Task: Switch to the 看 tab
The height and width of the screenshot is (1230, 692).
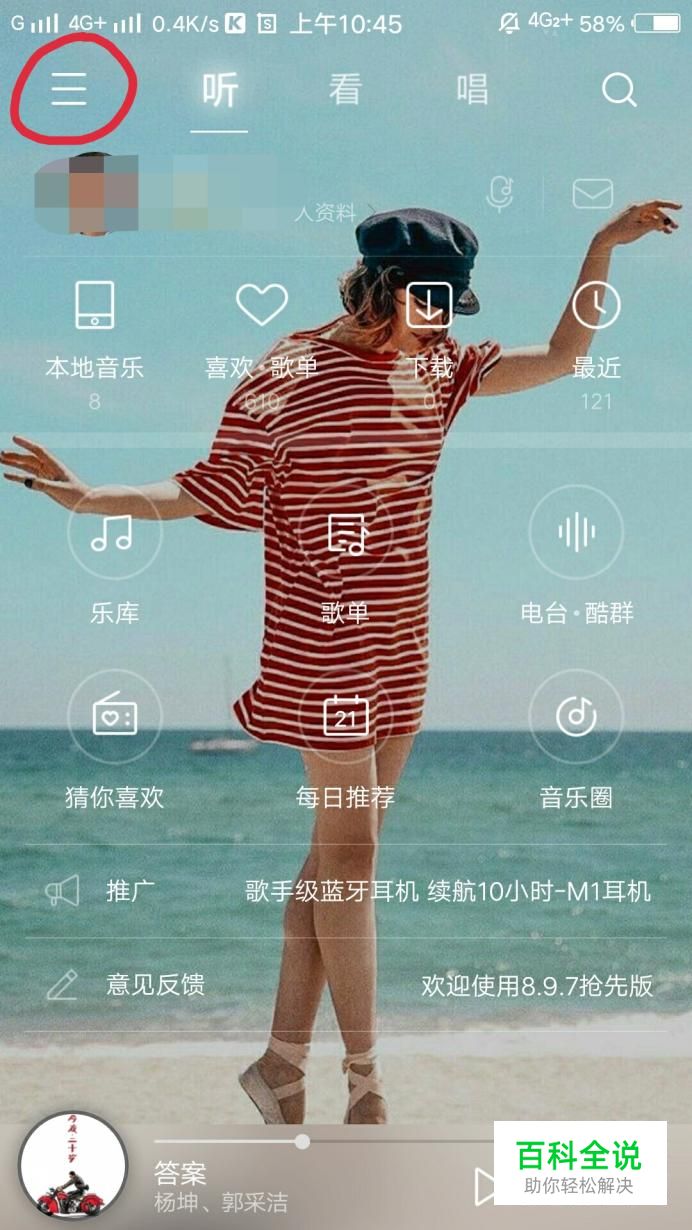Action: coord(345,91)
